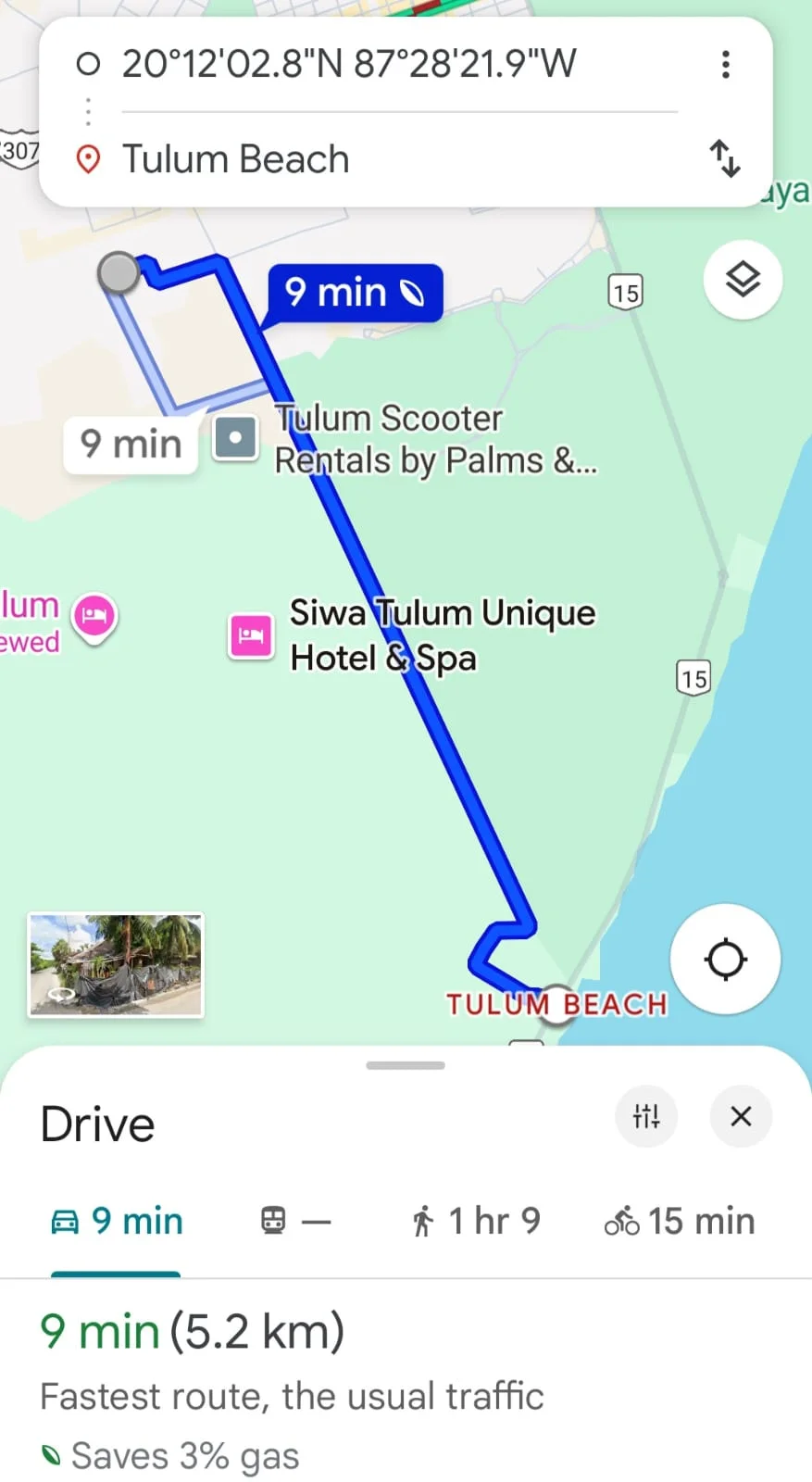
Task: Switch to the transit tab
Action: [x=294, y=1221]
